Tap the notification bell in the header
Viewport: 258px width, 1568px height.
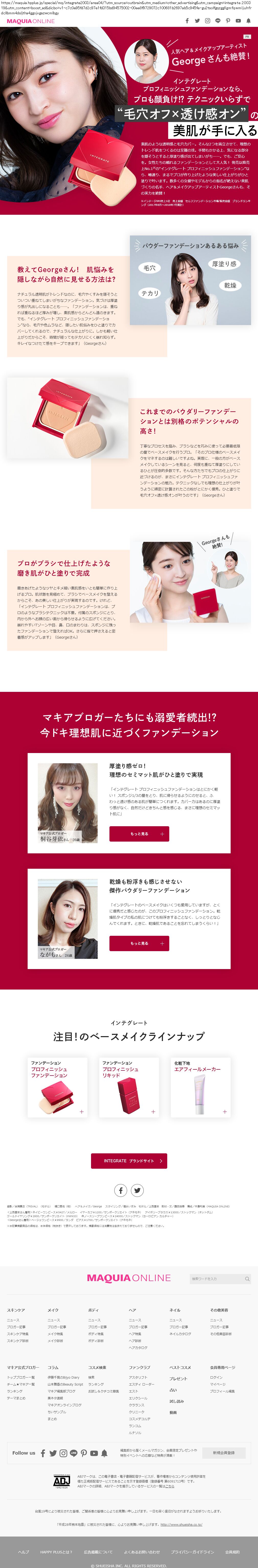tap(248, 21)
